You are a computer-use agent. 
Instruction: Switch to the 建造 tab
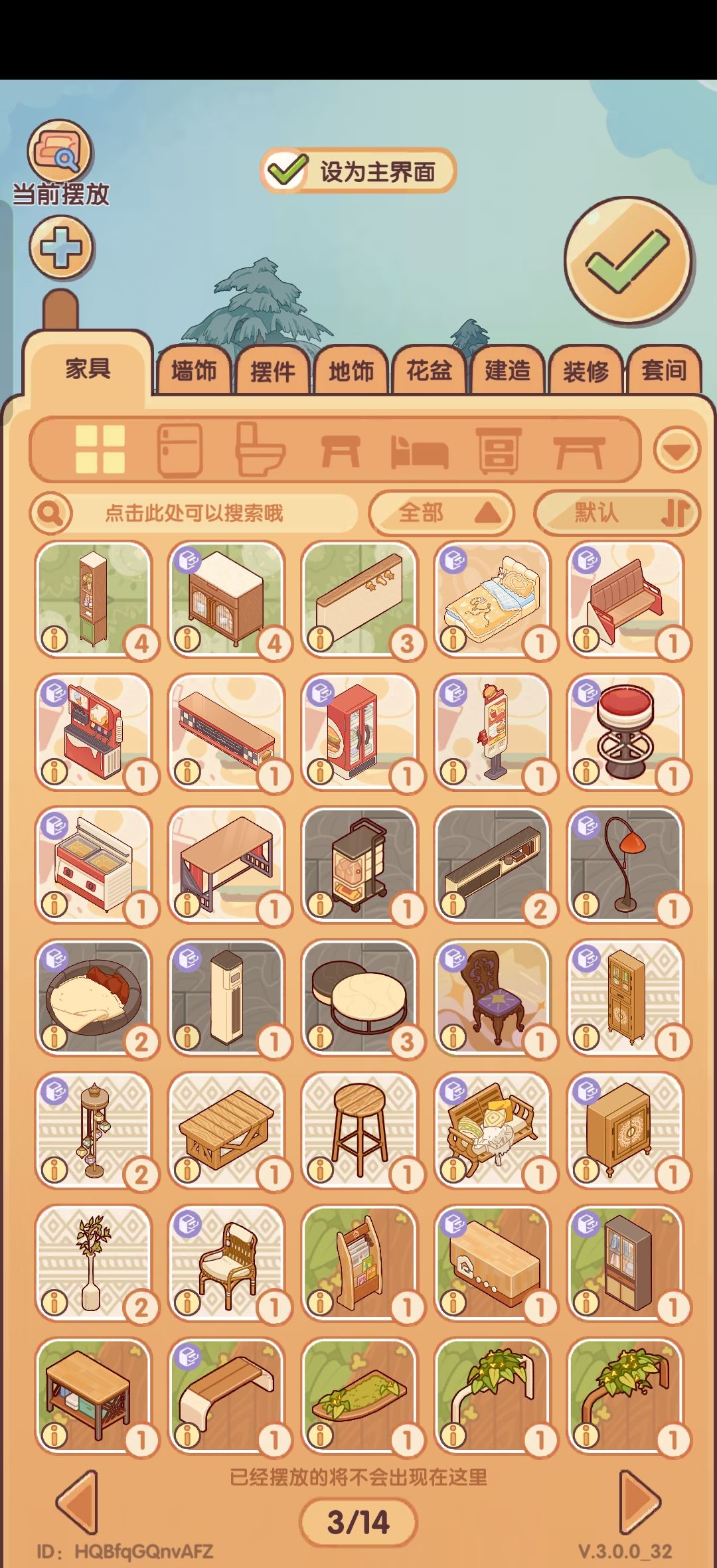(x=508, y=372)
